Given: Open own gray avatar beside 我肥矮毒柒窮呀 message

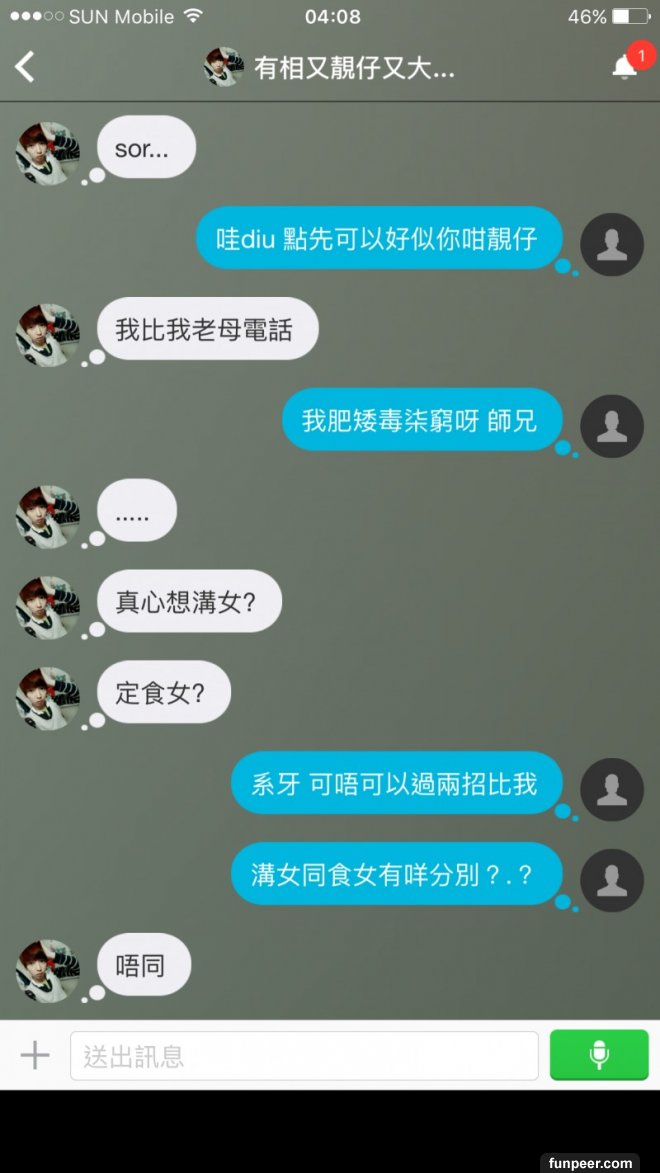Looking at the screenshot, I should (612, 426).
